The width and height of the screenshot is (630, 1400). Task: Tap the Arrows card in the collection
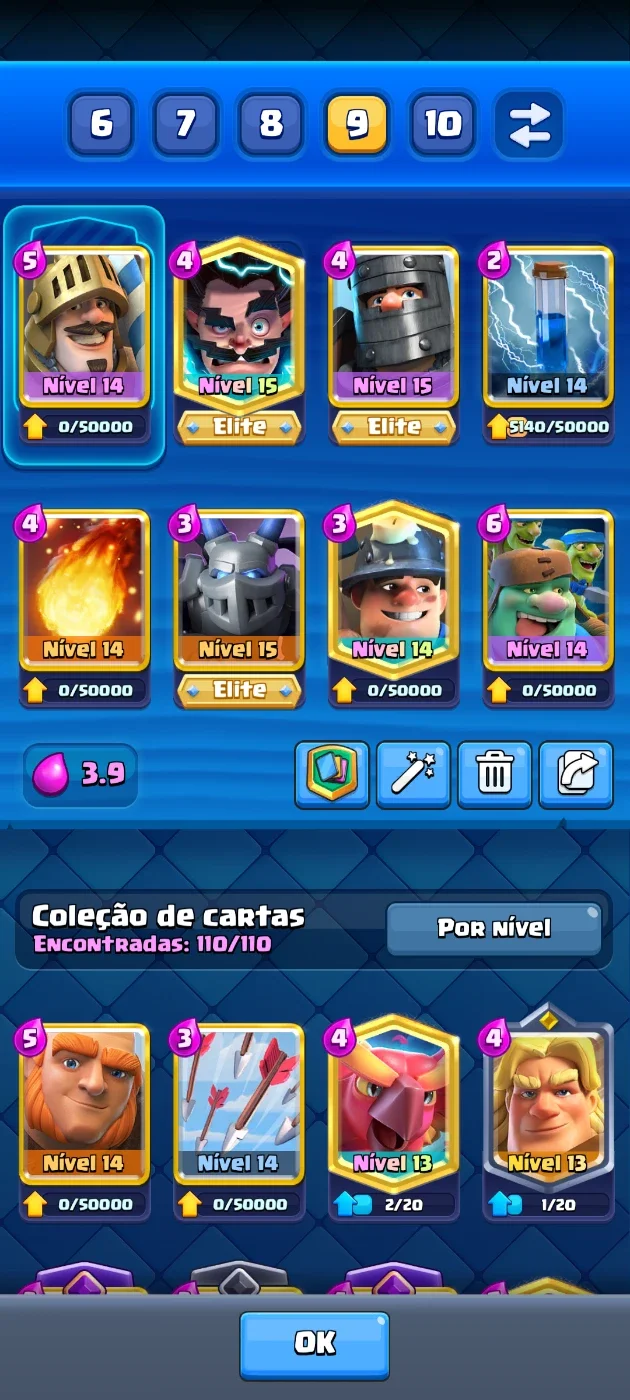coord(239,1121)
